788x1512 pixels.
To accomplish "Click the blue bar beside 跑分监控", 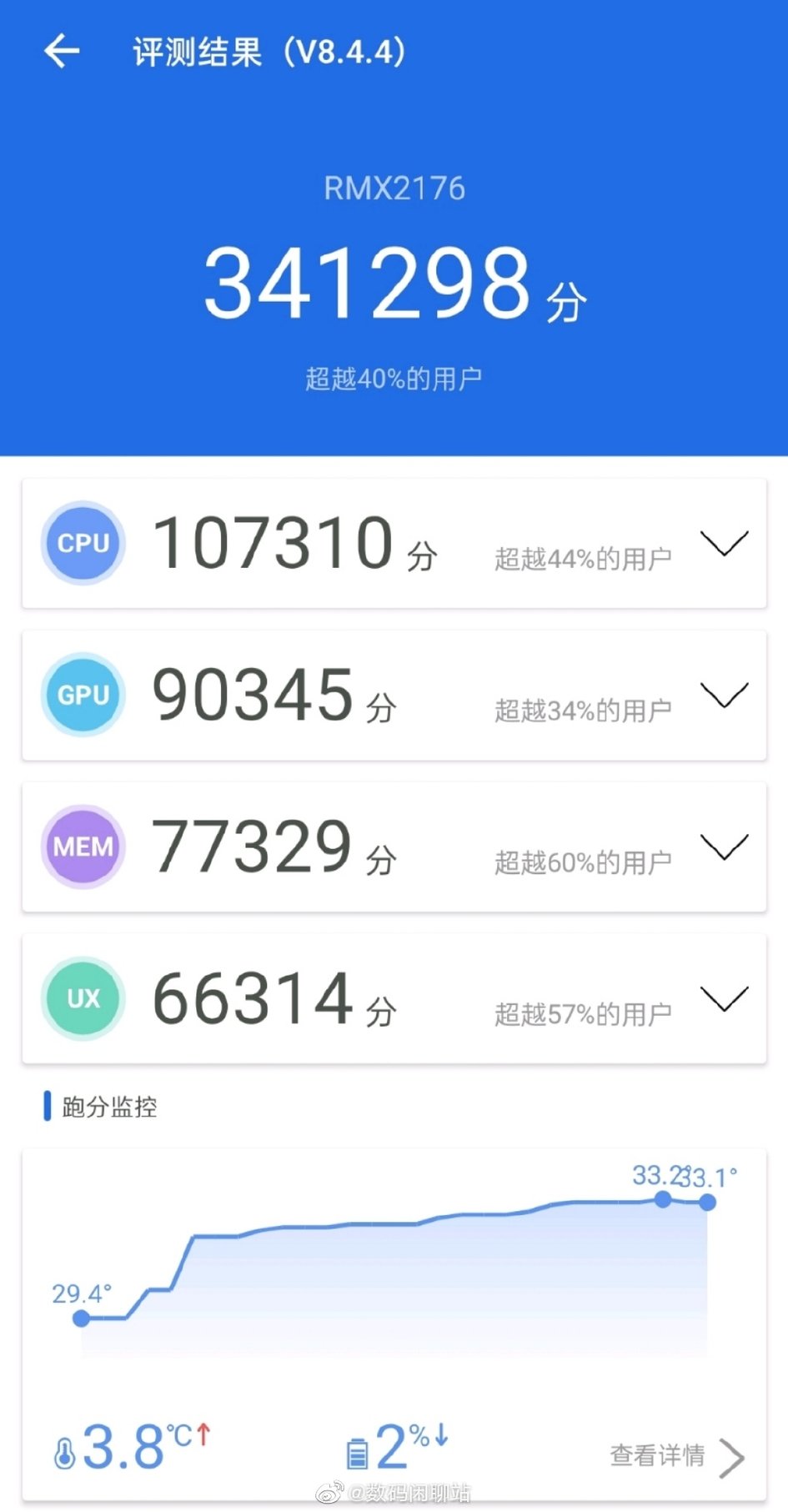I will (48, 1107).
